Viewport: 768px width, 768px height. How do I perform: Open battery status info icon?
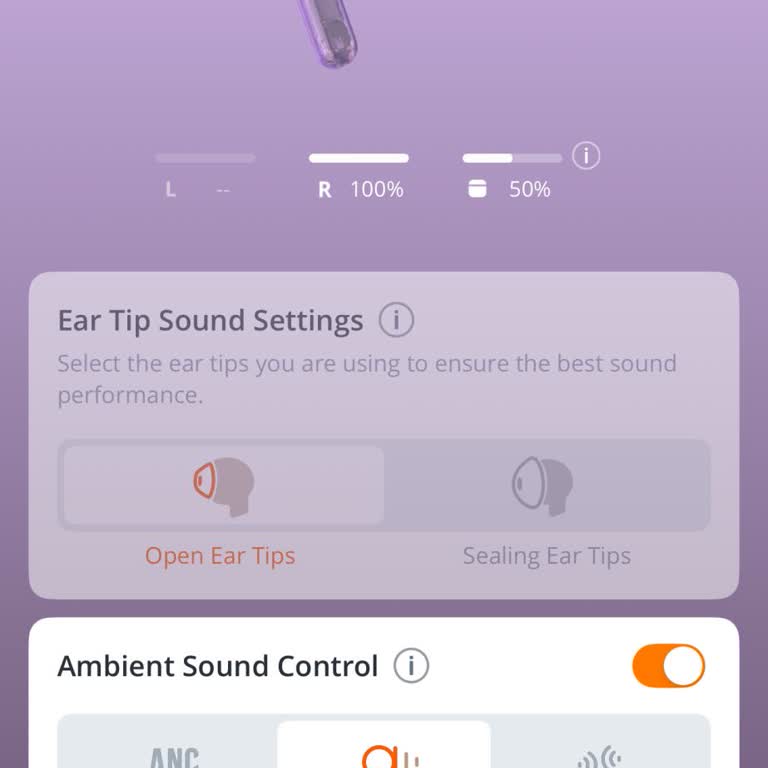pos(586,156)
